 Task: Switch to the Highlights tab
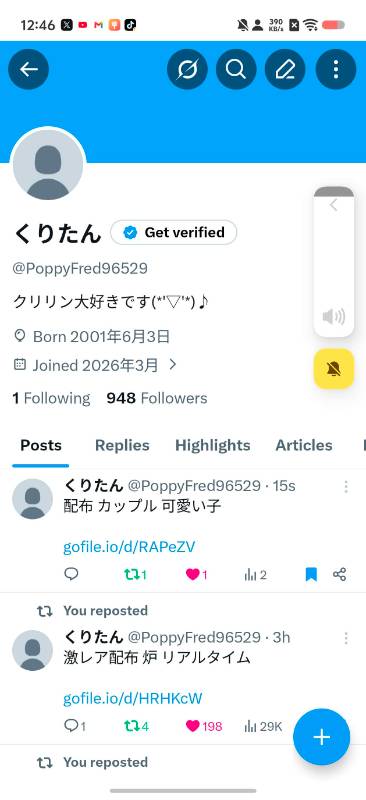[x=212, y=445]
